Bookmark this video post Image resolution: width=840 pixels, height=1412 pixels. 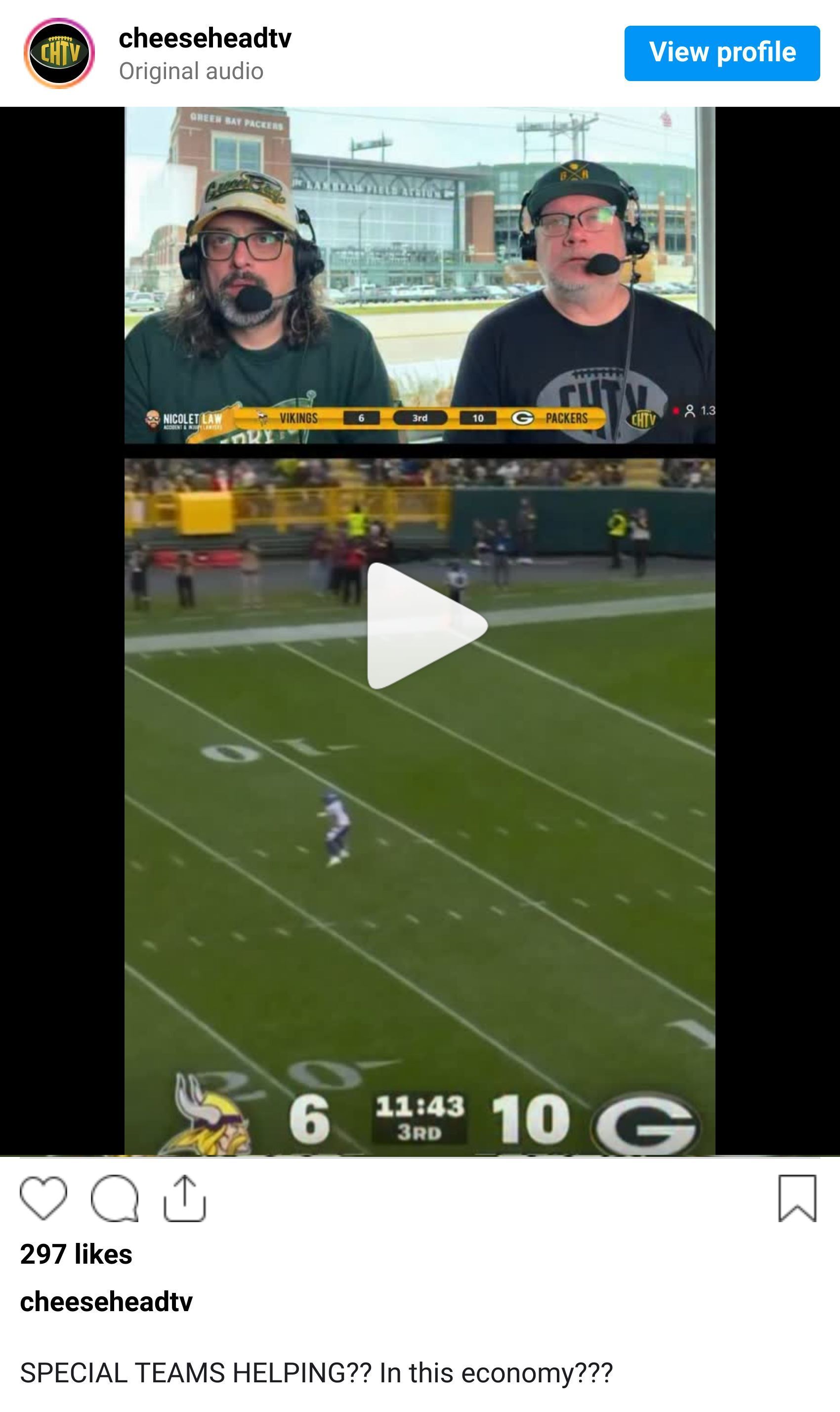coord(797,1197)
